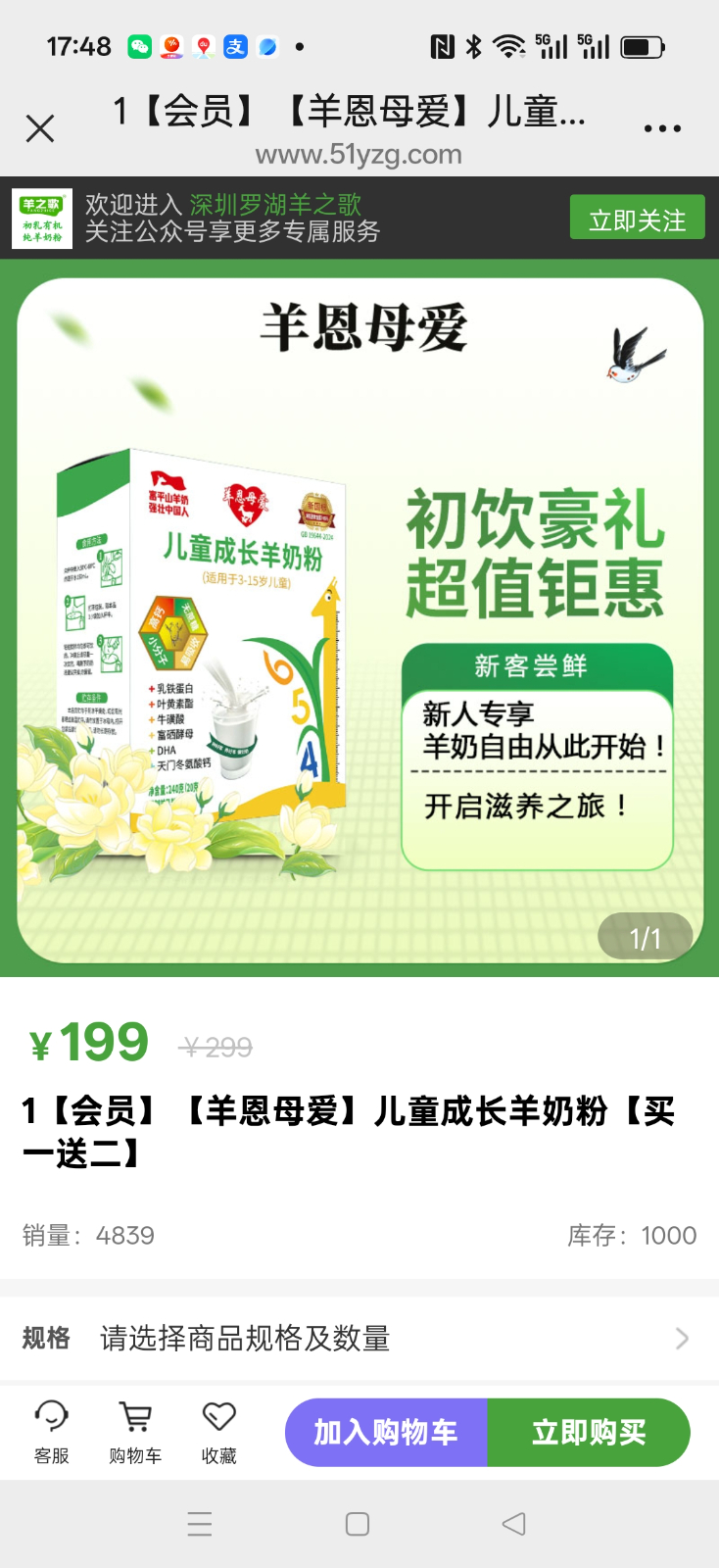The height and width of the screenshot is (1568, 719).
Task: Open the 购物车 shopping cart
Action: [x=135, y=1432]
